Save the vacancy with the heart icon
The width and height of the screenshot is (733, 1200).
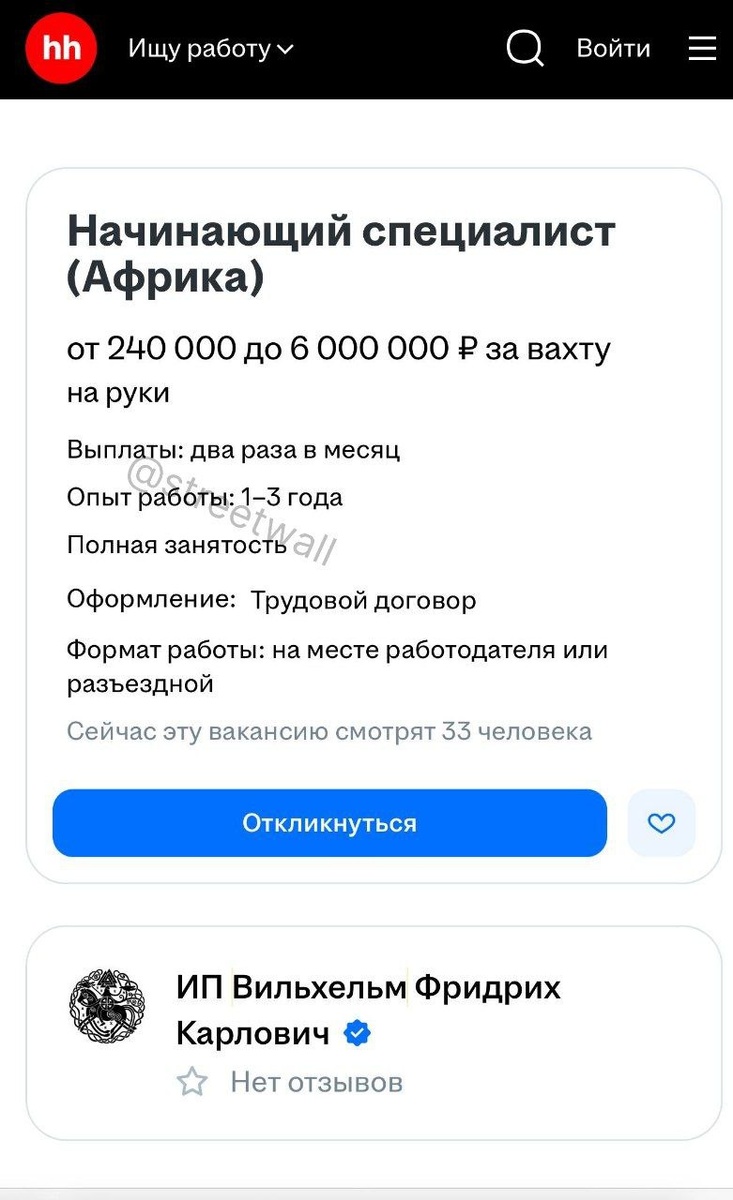[662, 823]
